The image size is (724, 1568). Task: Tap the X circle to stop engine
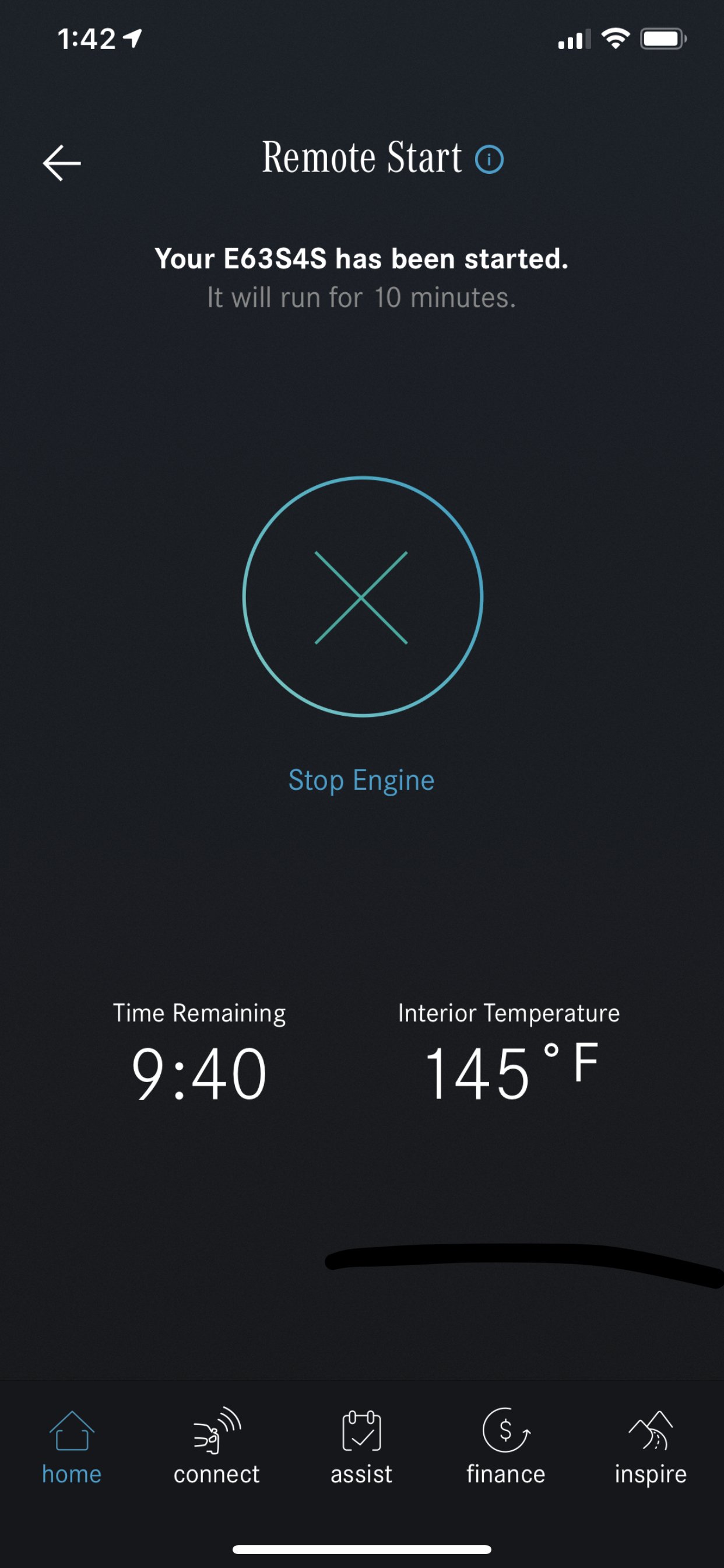coord(363,597)
